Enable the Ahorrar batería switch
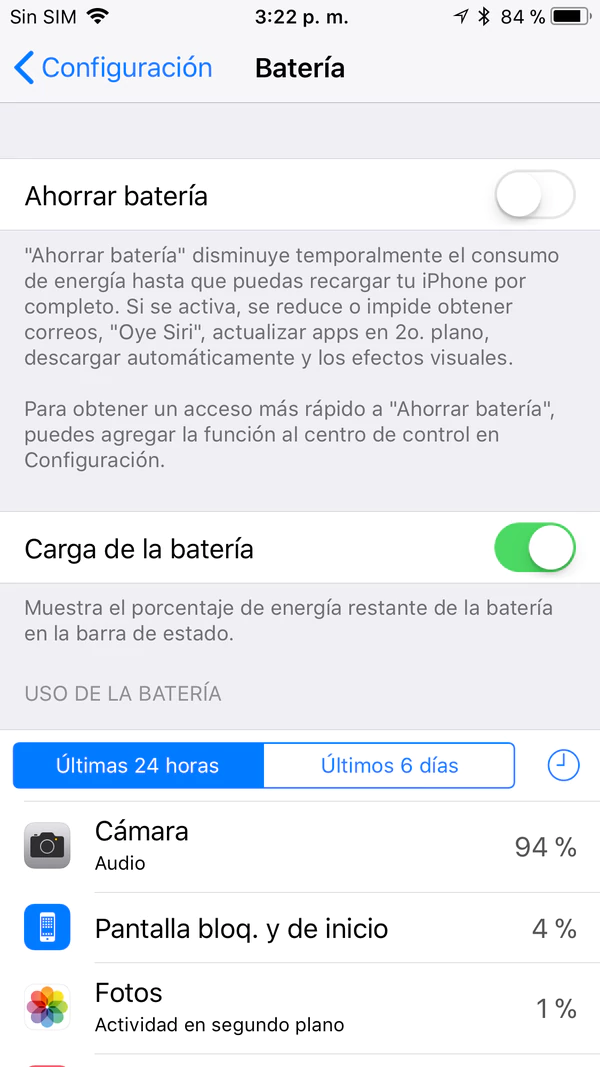The height and width of the screenshot is (1067, 600). click(535, 195)
